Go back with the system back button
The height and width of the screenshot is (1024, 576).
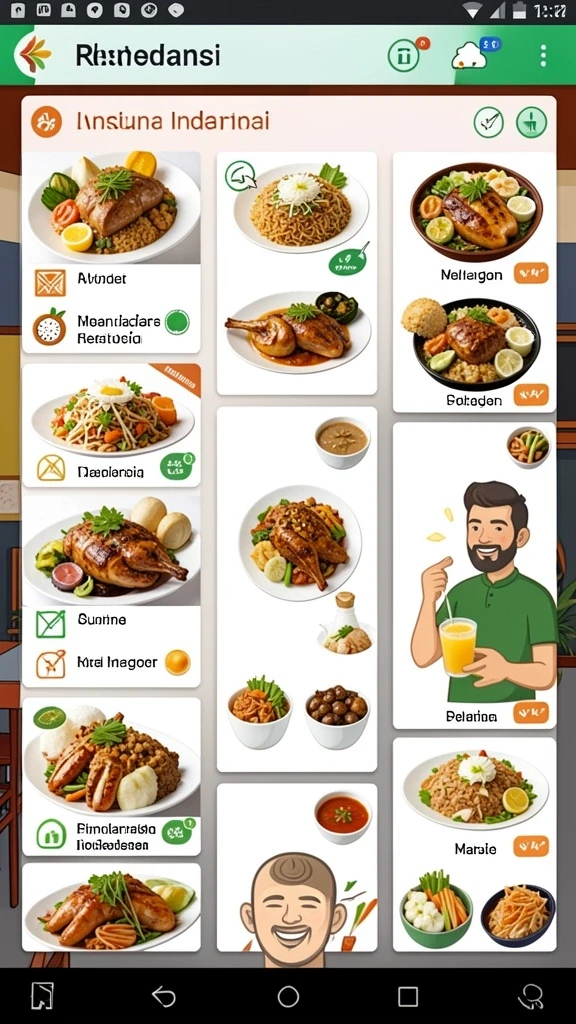click(x=164, y=997)
